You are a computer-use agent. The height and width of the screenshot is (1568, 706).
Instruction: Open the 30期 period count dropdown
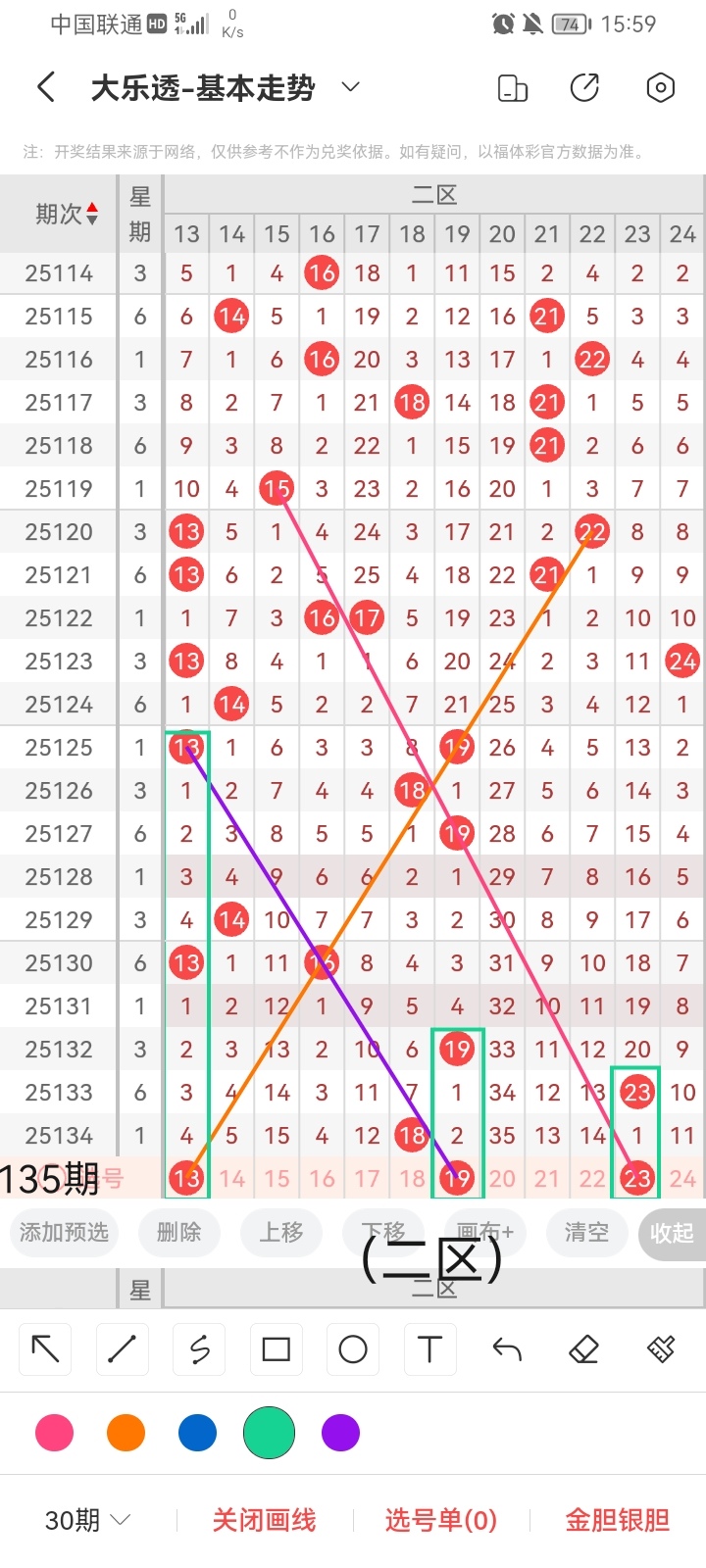[88, 1520]
